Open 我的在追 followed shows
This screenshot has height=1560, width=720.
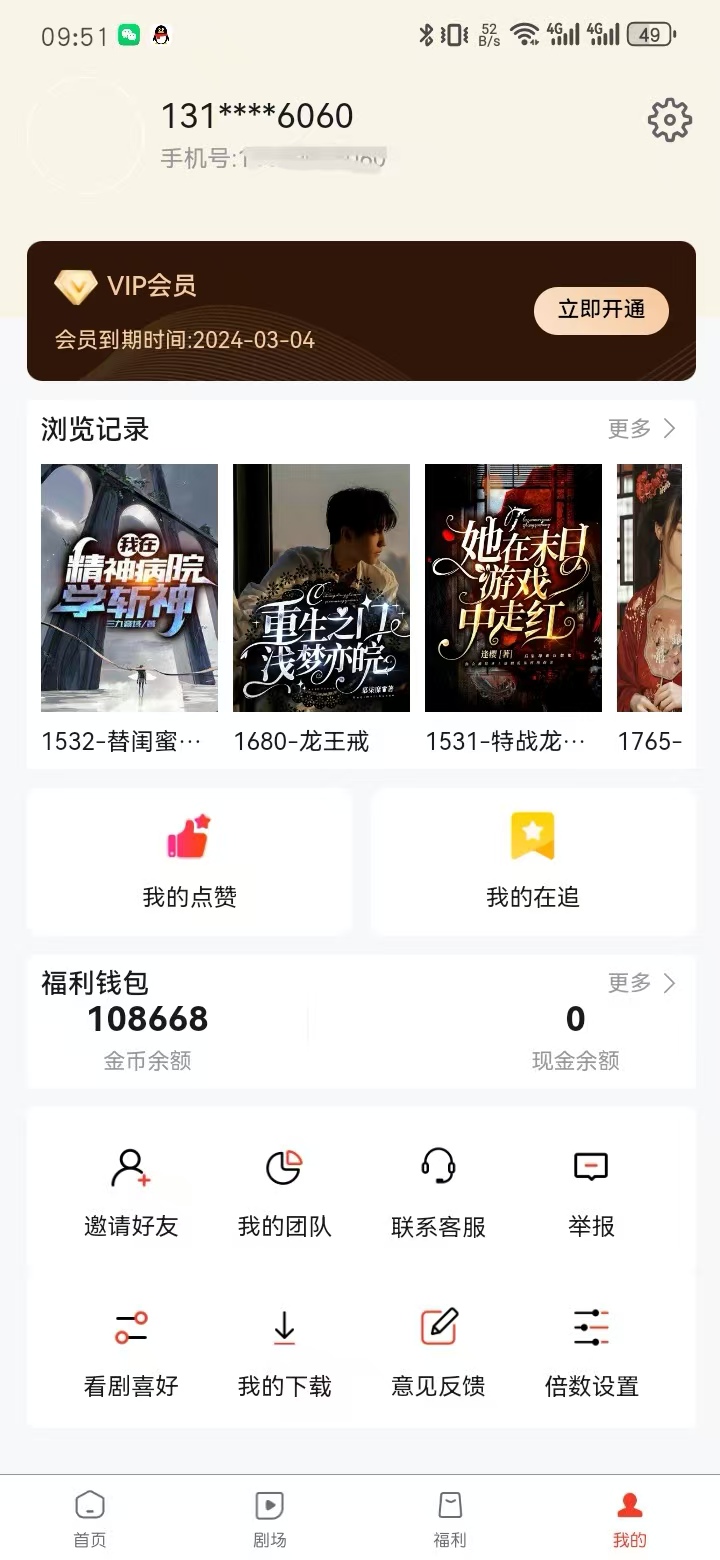click(x=531, y=860)
